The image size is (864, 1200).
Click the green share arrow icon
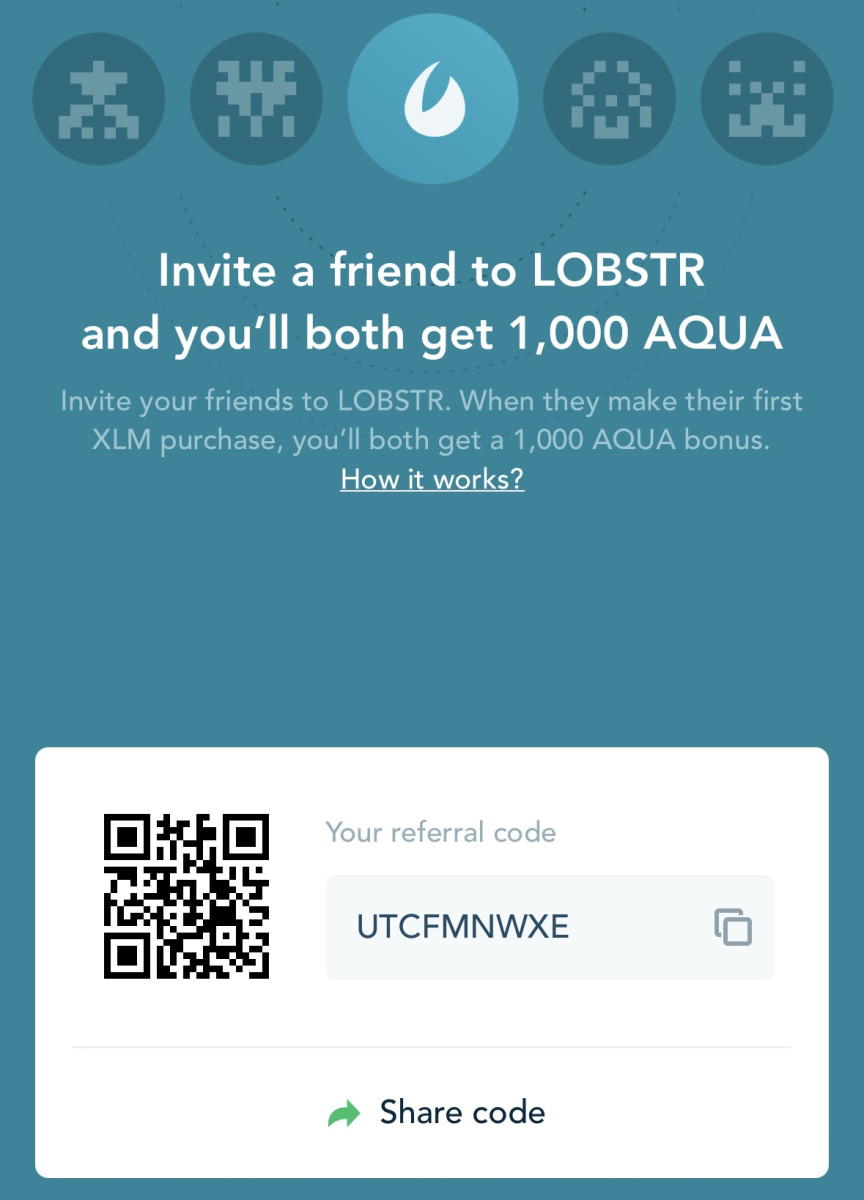344,1112
